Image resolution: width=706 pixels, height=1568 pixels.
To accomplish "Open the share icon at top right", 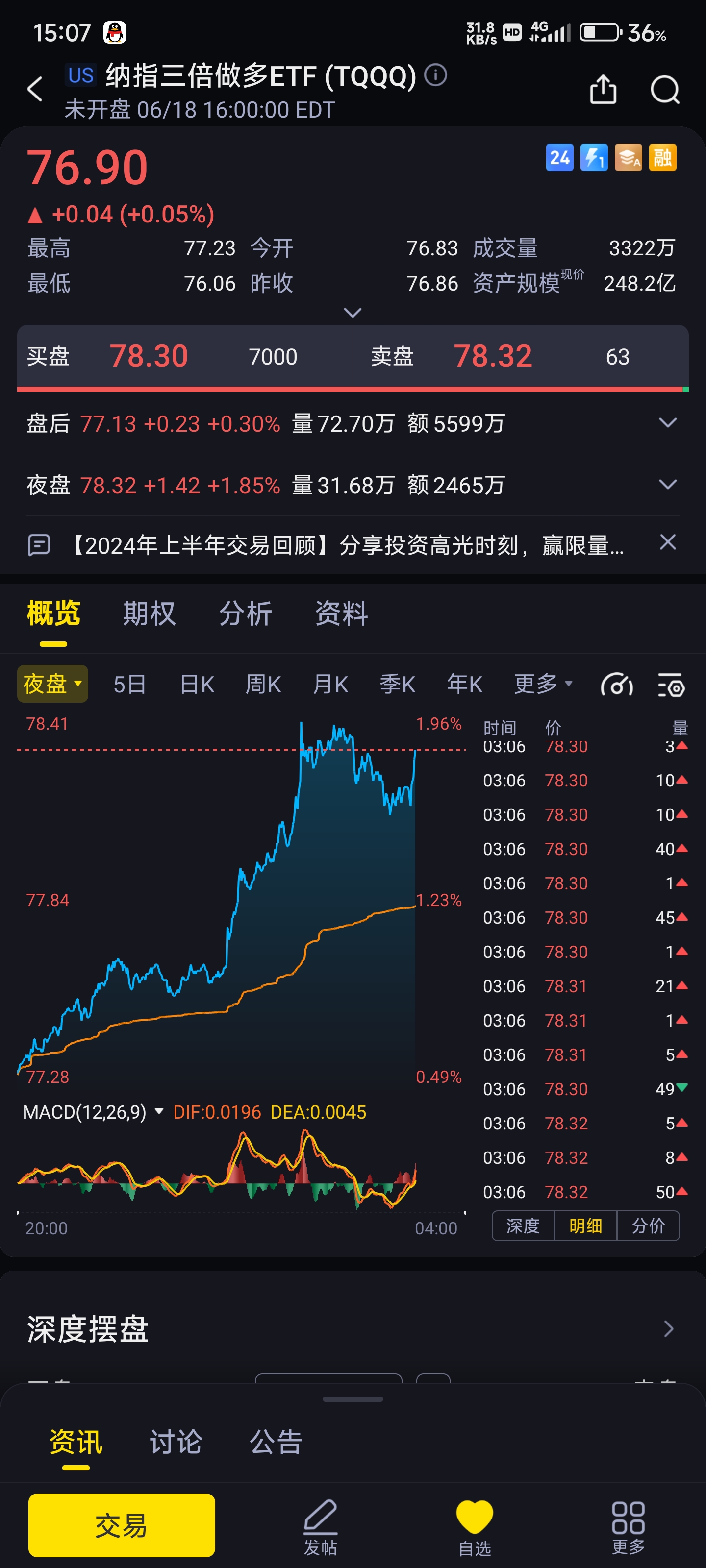I will [603, 89].
